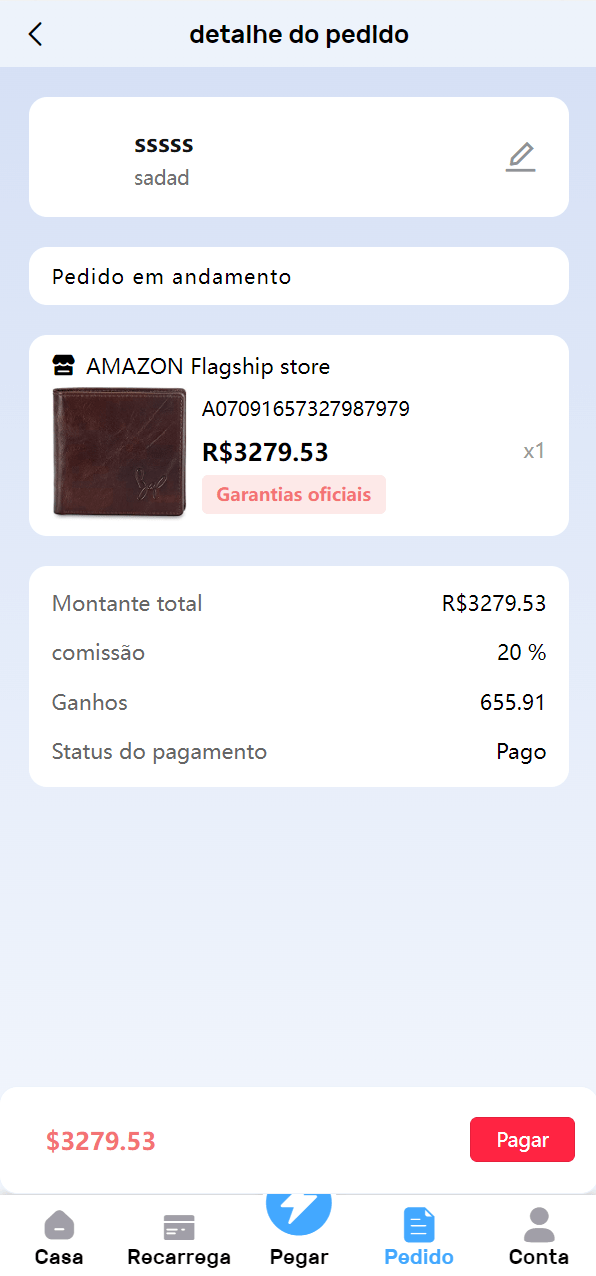Viewport: 596px width, 1276px height.
Task: Go to the Conta tab
Action: [x=539, y=1238]
